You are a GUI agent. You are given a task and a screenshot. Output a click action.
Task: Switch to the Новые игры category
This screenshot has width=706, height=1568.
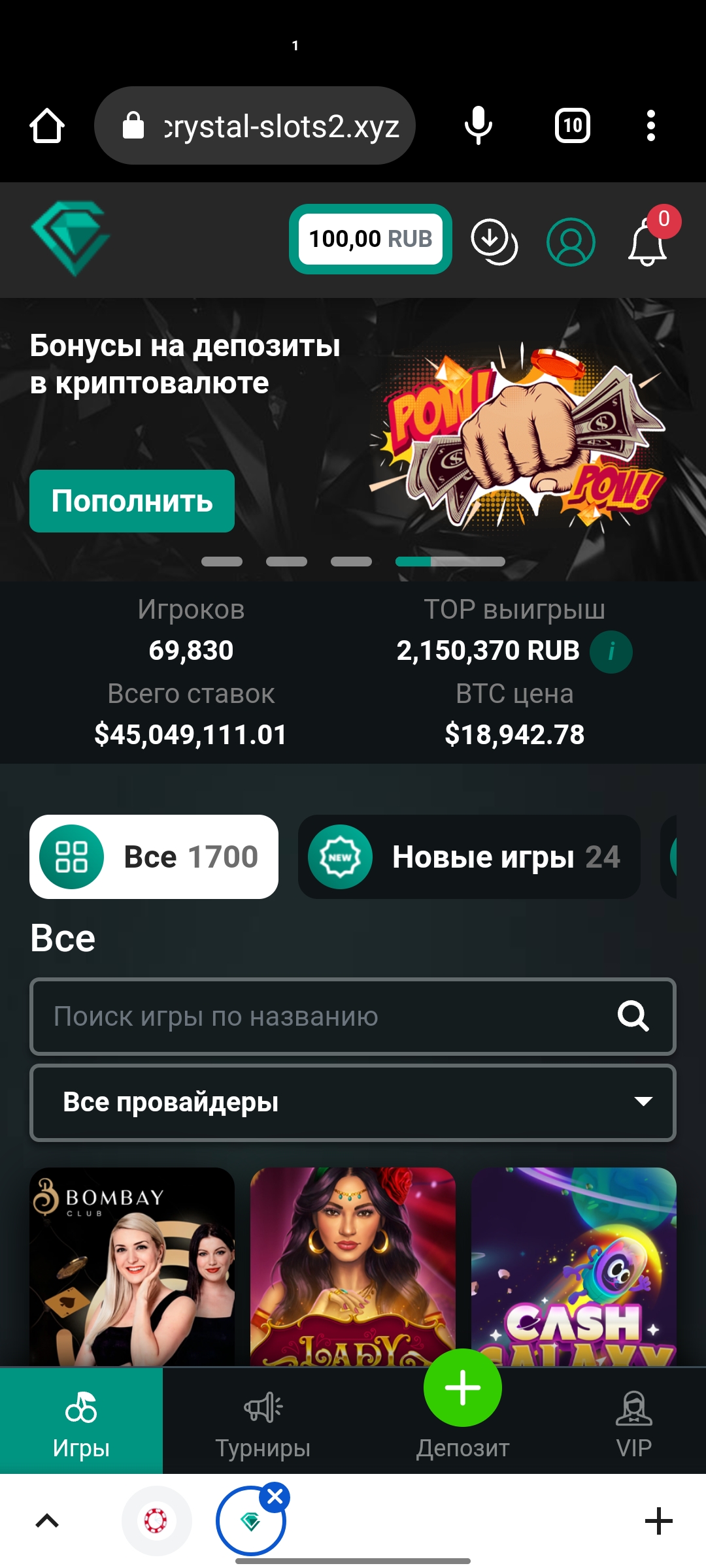pos(469,857)
